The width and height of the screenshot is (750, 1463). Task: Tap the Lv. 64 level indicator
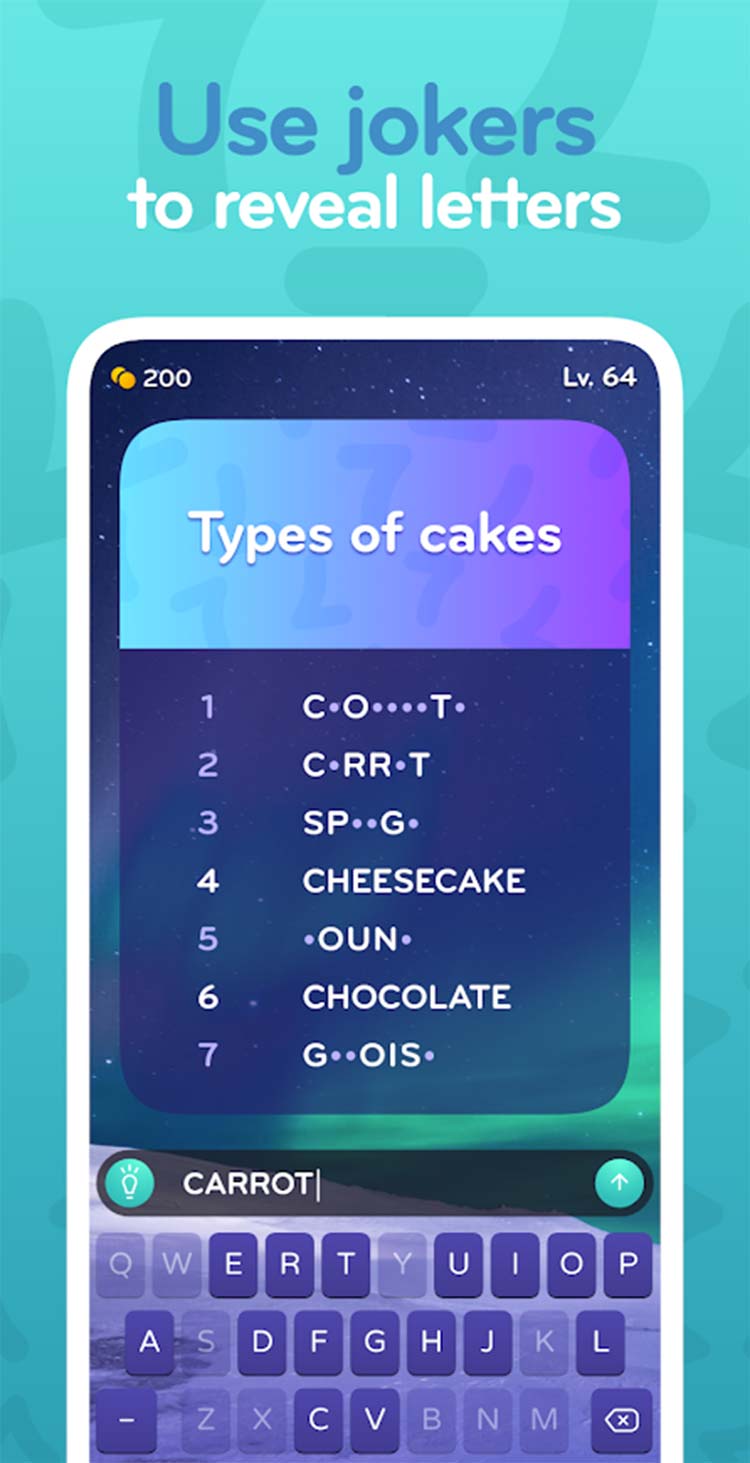click(597, 378)
